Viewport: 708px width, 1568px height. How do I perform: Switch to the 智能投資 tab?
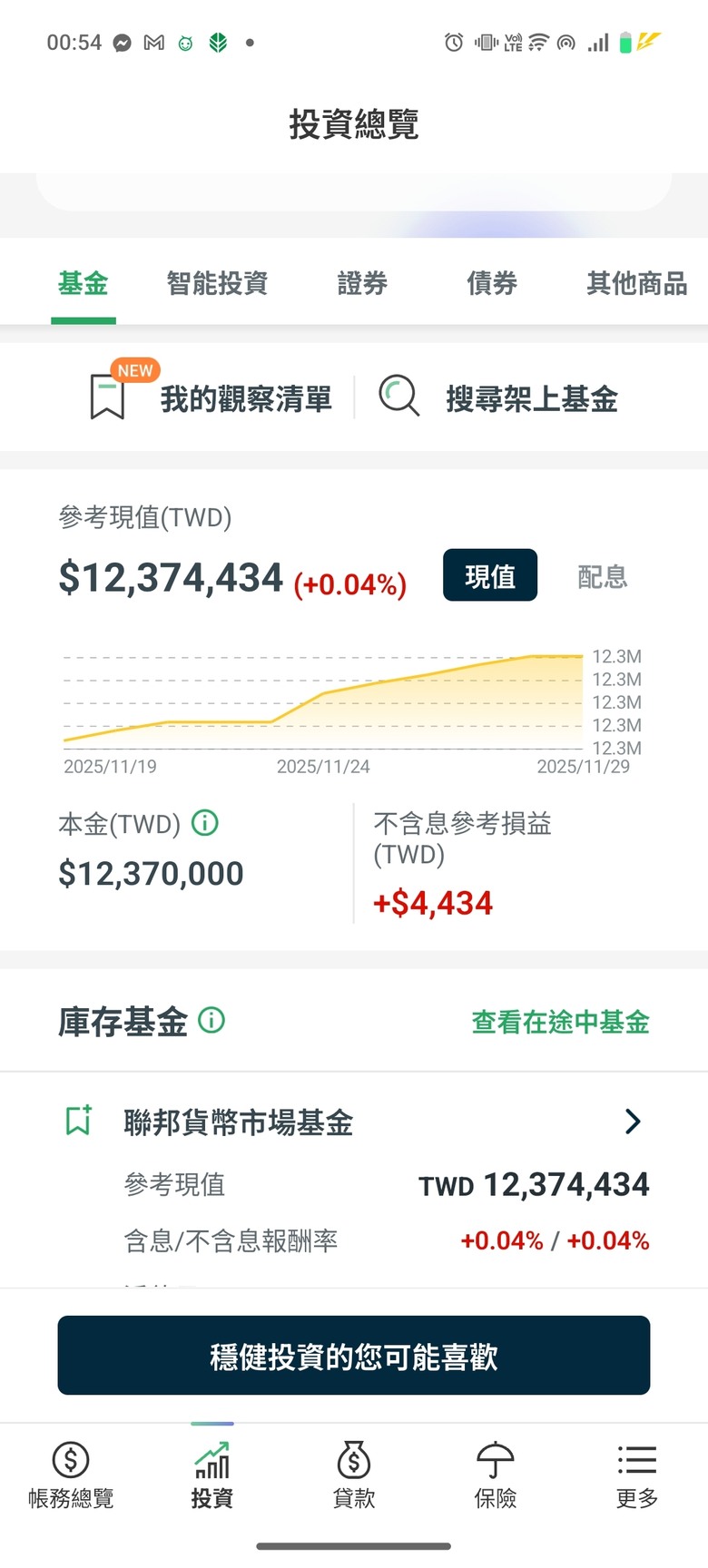click(x=217, y=284)
